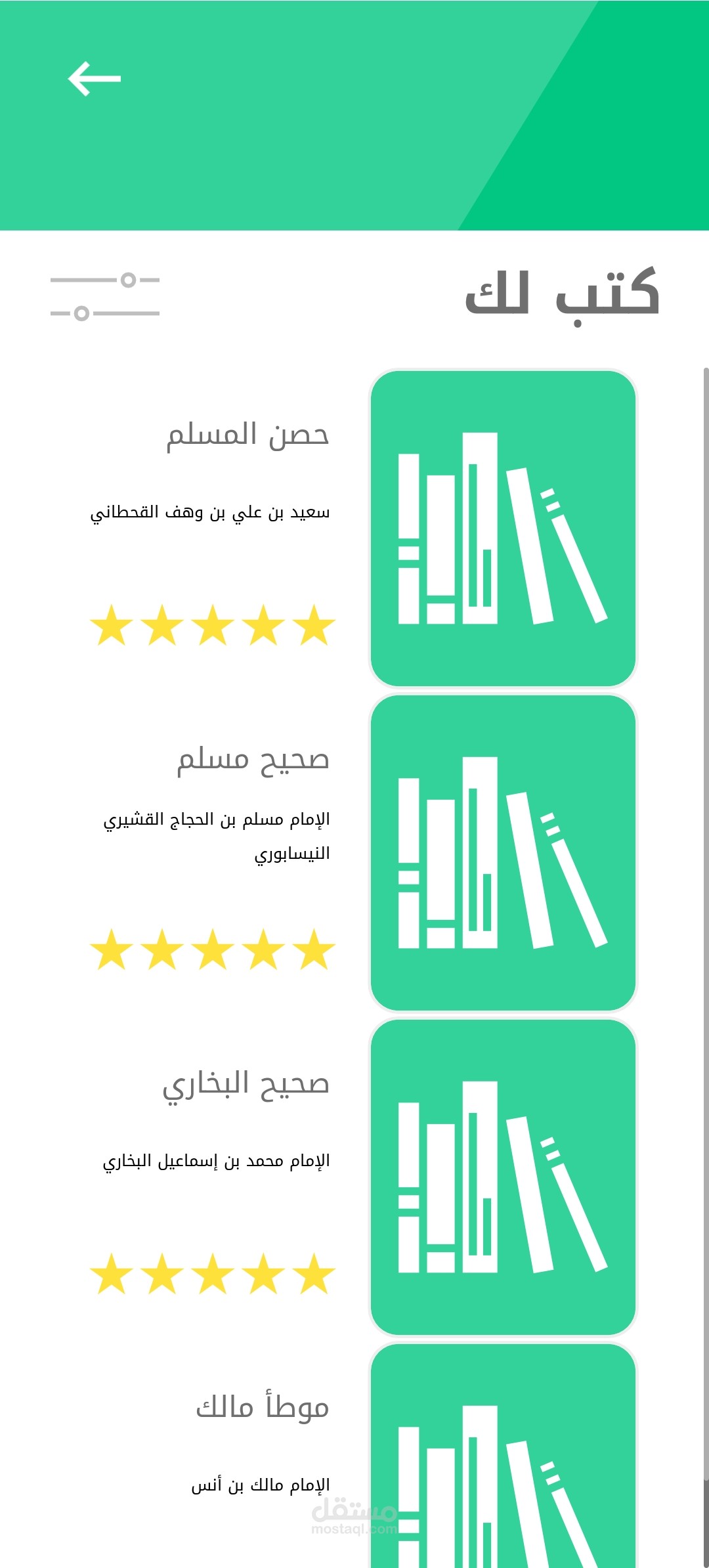Screen dimensions: 709x1568
Task: Open the filter sliders icon
Action: click(105, 297)
